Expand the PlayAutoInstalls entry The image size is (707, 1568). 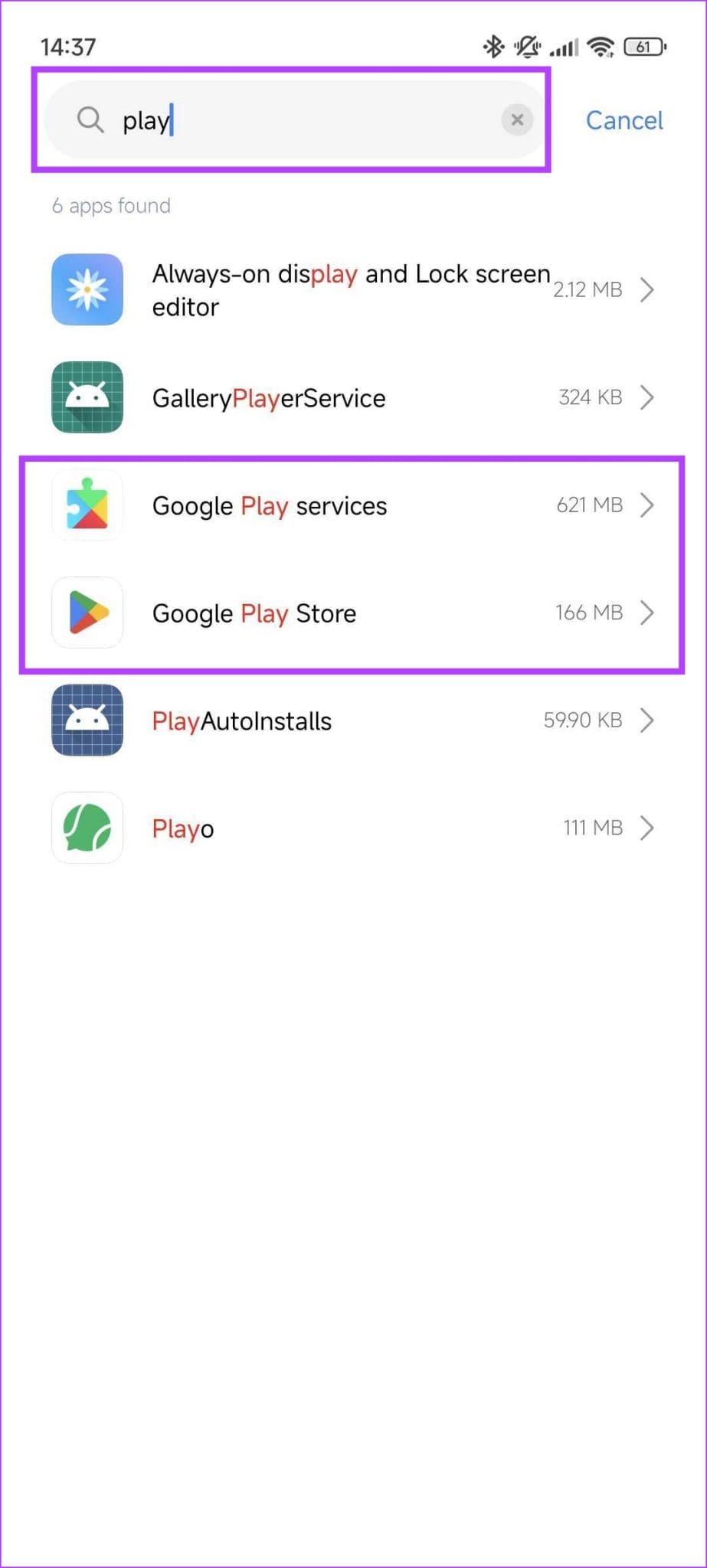[x=649, y=720]
